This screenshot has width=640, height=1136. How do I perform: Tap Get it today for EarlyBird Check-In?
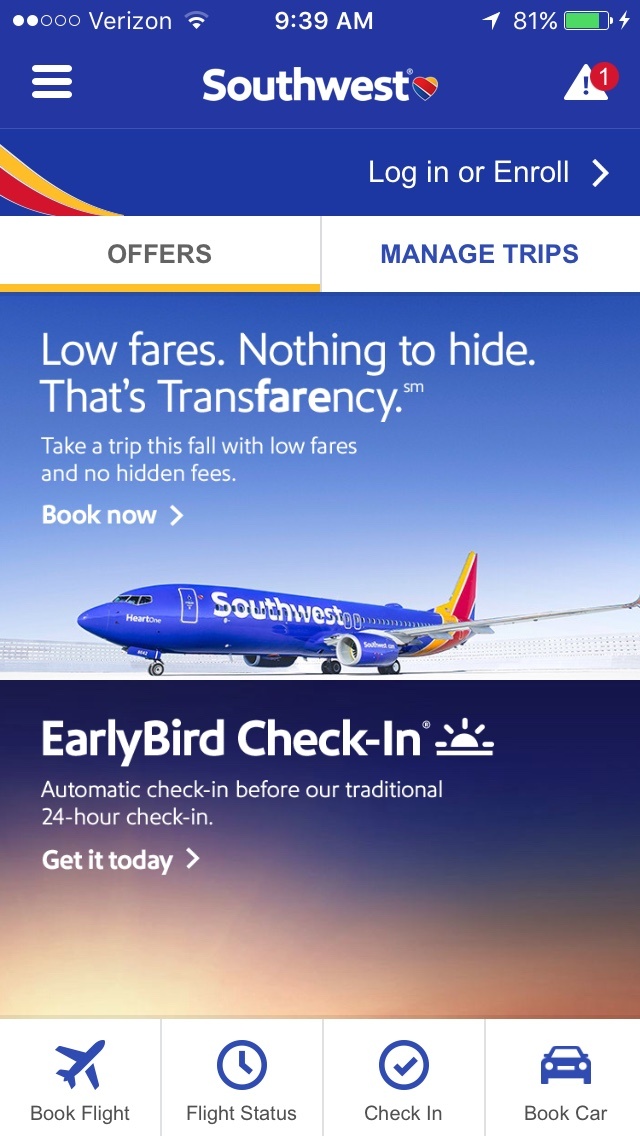coord(120,860)
